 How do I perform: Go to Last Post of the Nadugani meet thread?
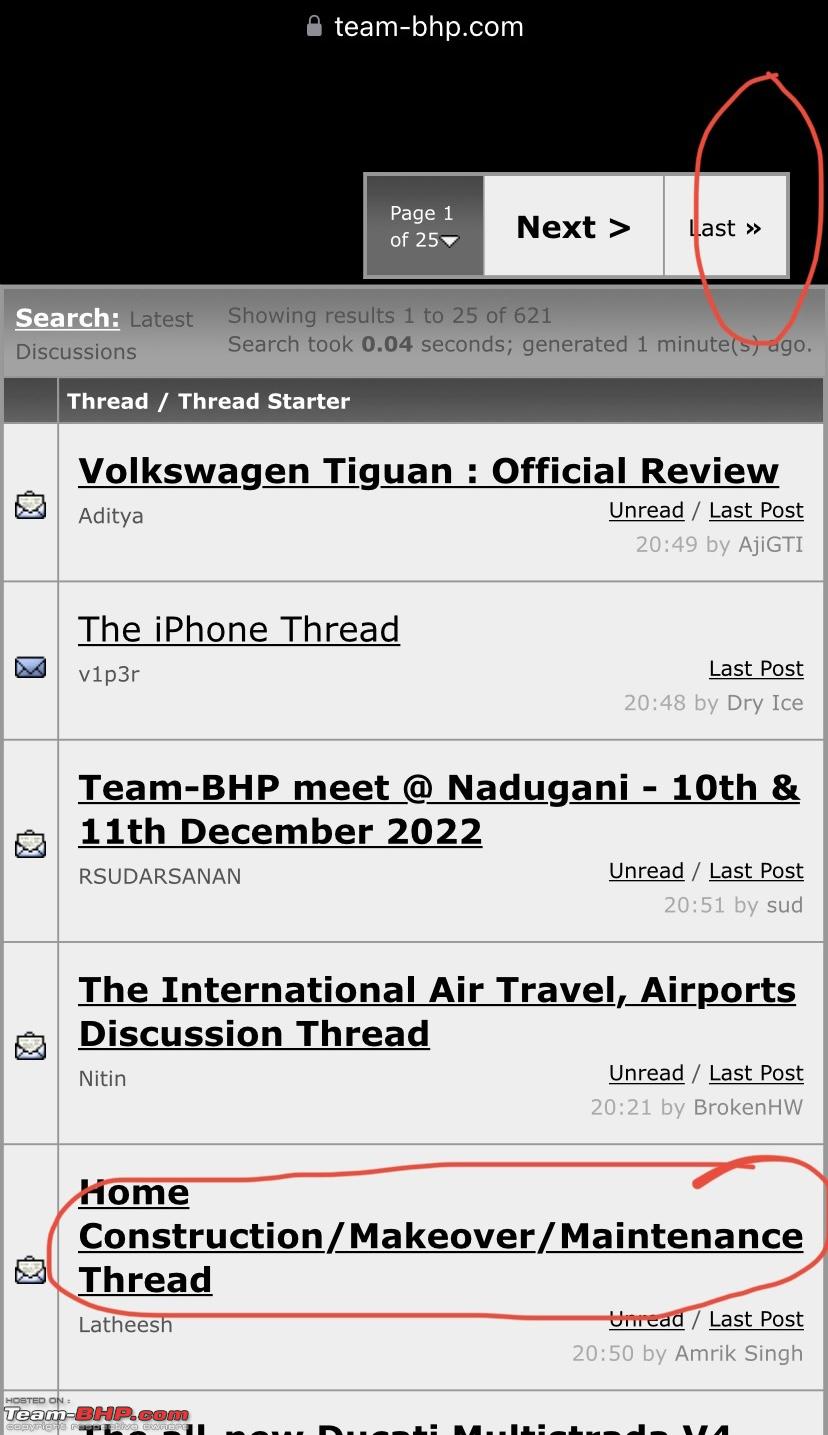pyautogui.click(x=756, y=871)
